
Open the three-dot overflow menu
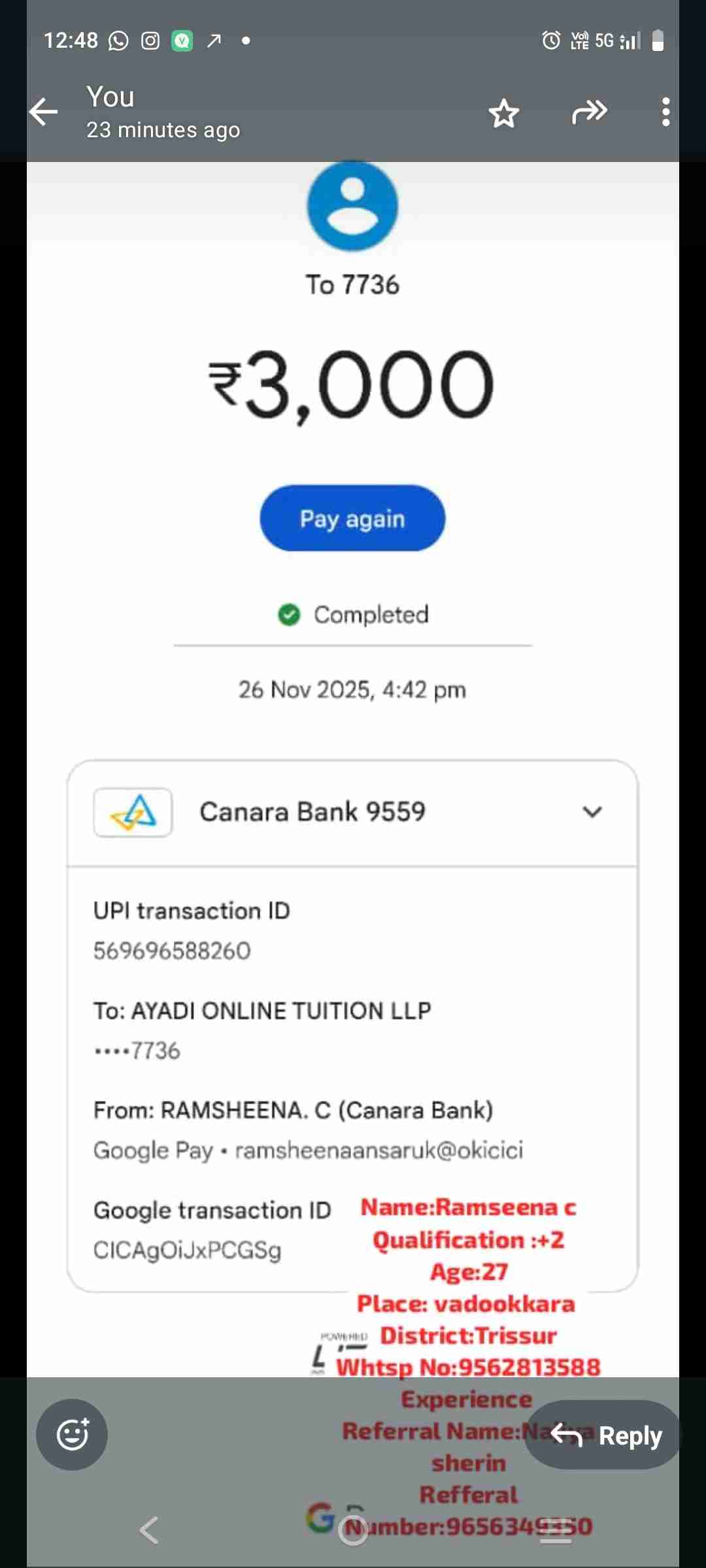point(665,112)
